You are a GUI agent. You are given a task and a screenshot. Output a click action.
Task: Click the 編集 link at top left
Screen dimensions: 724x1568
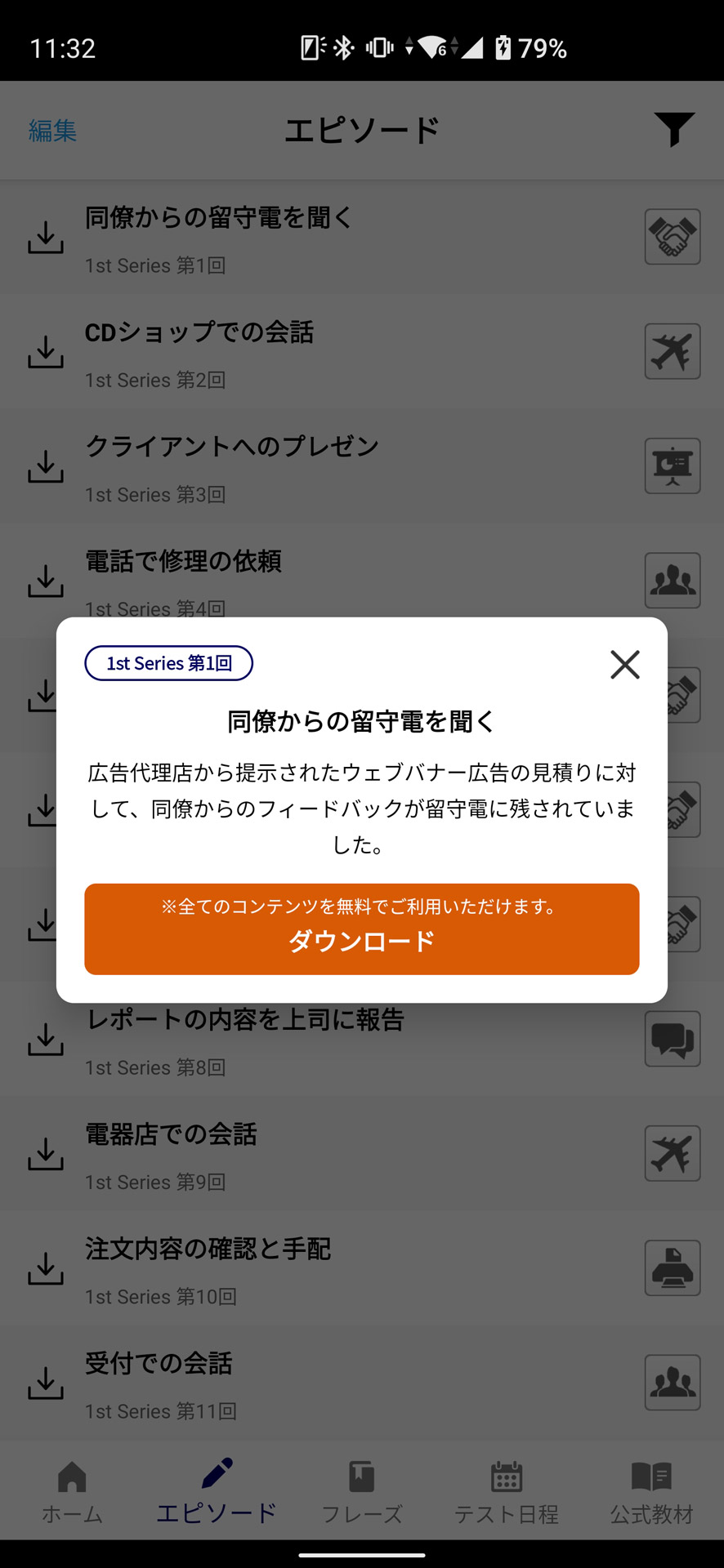pyautogui.click(x=52, y=130)
